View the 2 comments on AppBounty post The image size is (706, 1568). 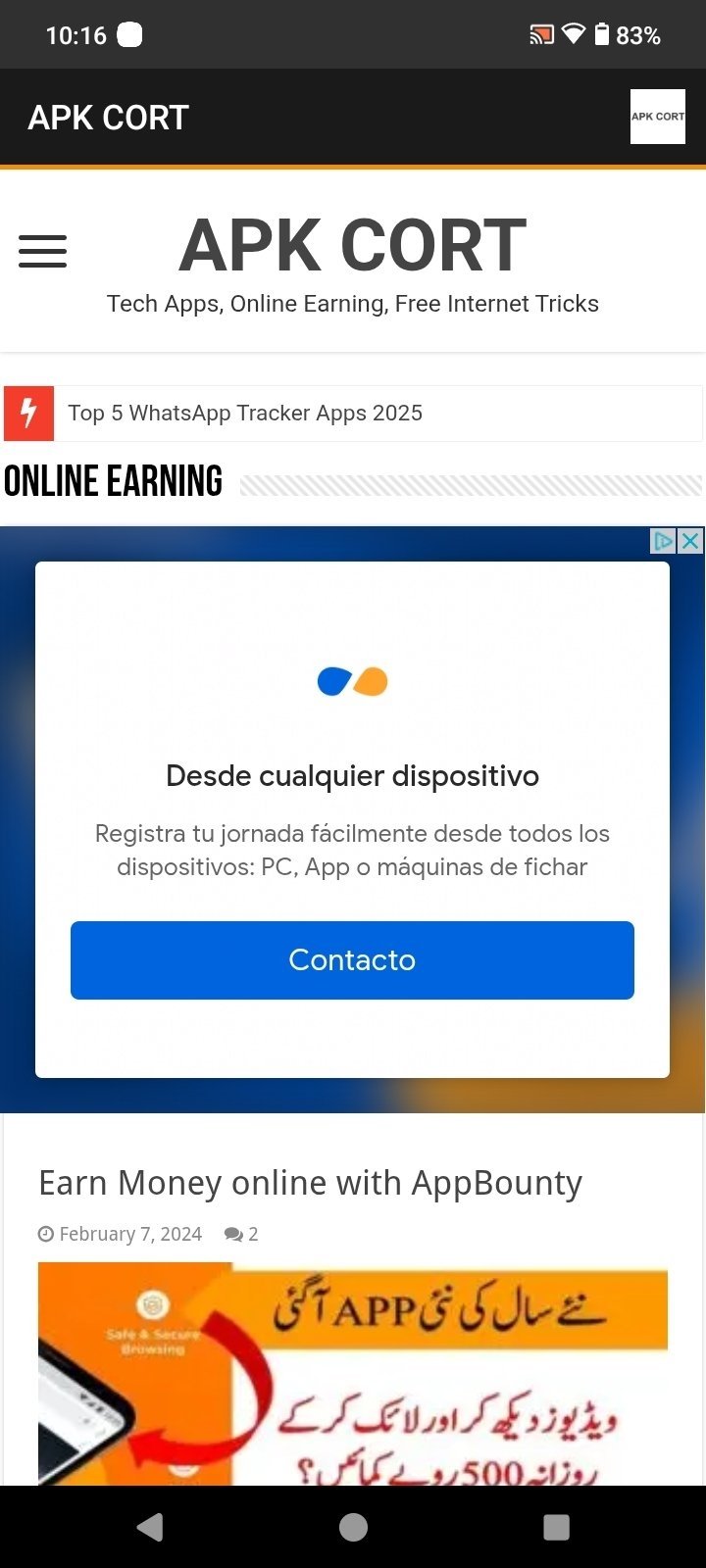(241, 1234)
